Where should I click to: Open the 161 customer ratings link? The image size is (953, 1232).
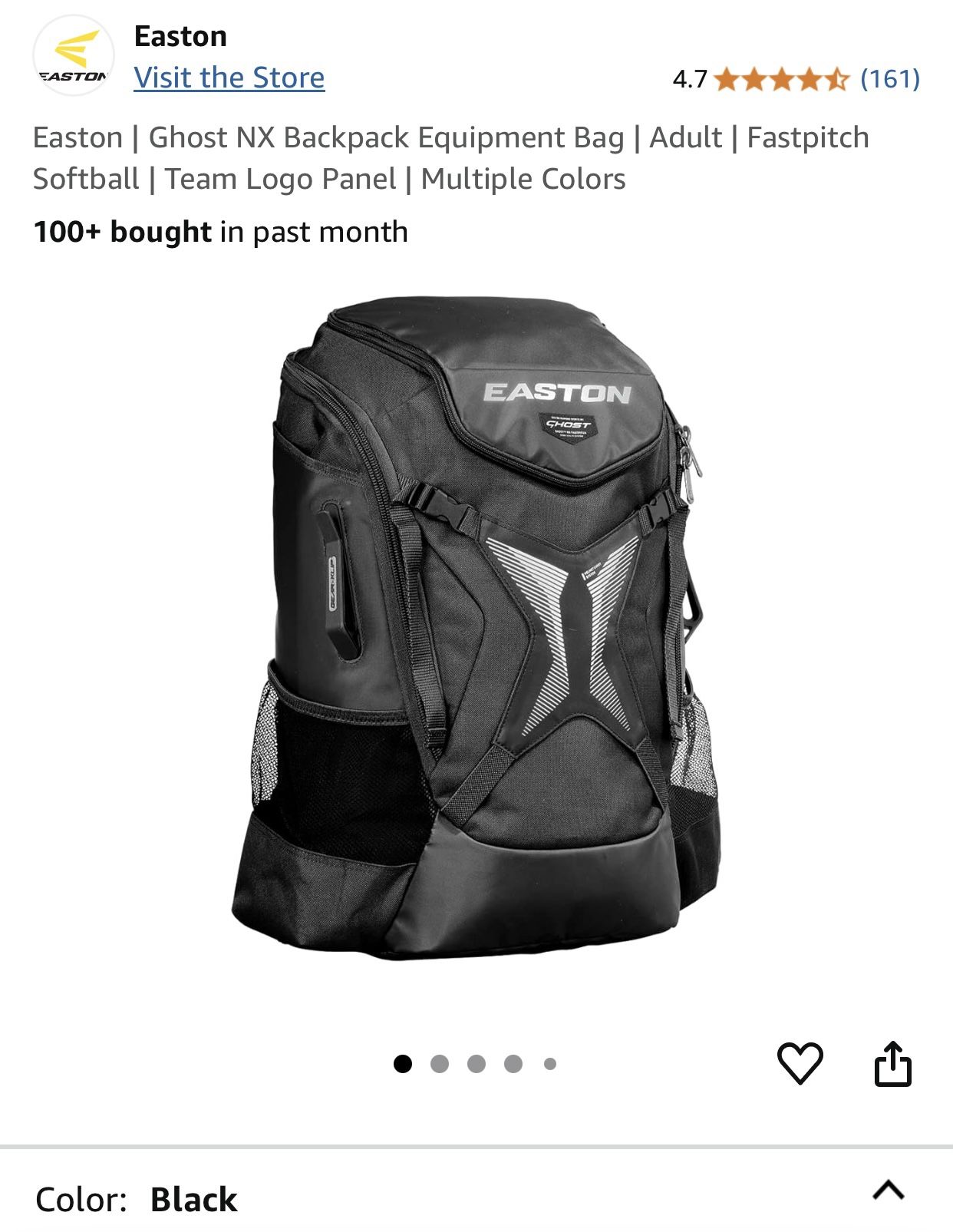(x=892, y=77)
